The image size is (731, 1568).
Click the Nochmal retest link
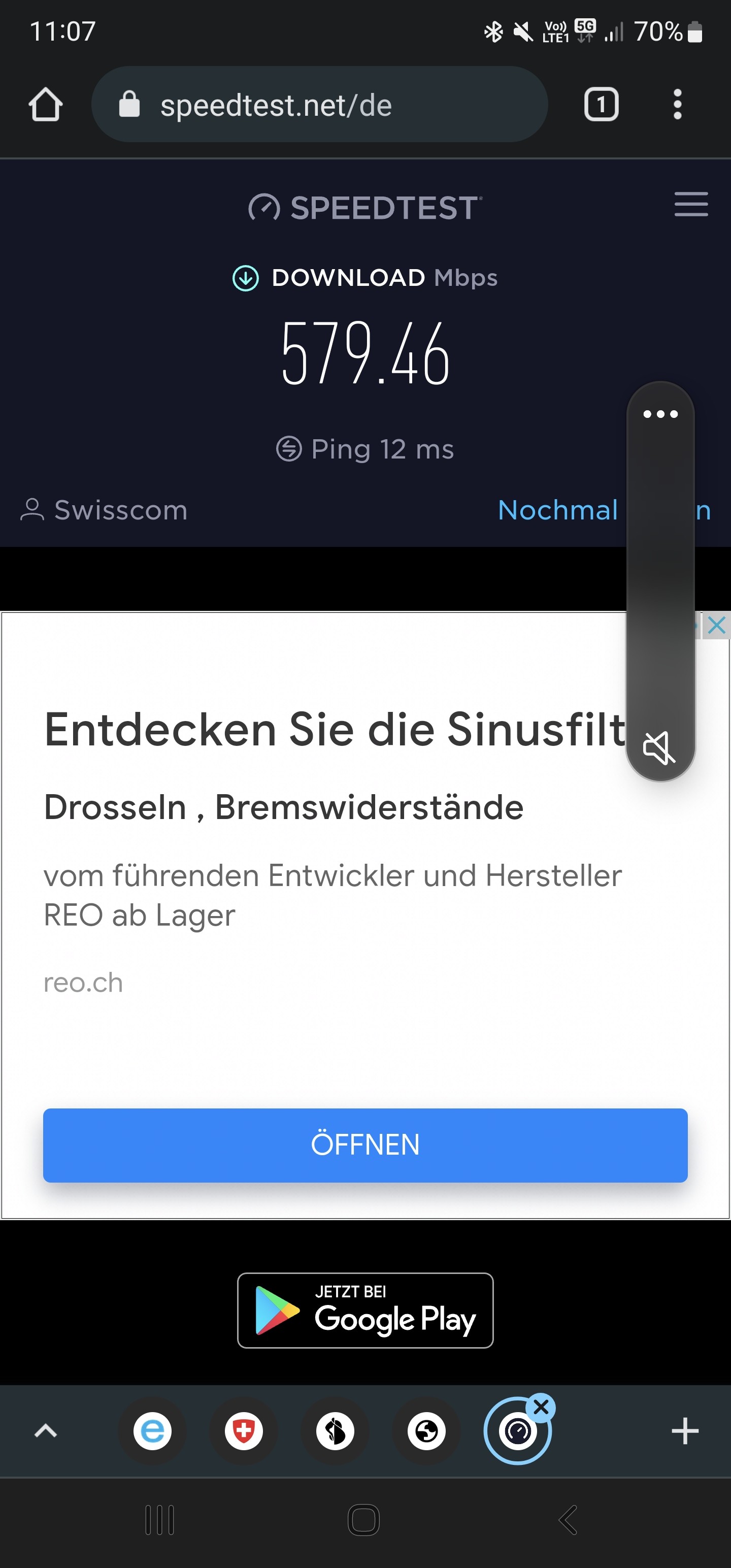point(557,509)
